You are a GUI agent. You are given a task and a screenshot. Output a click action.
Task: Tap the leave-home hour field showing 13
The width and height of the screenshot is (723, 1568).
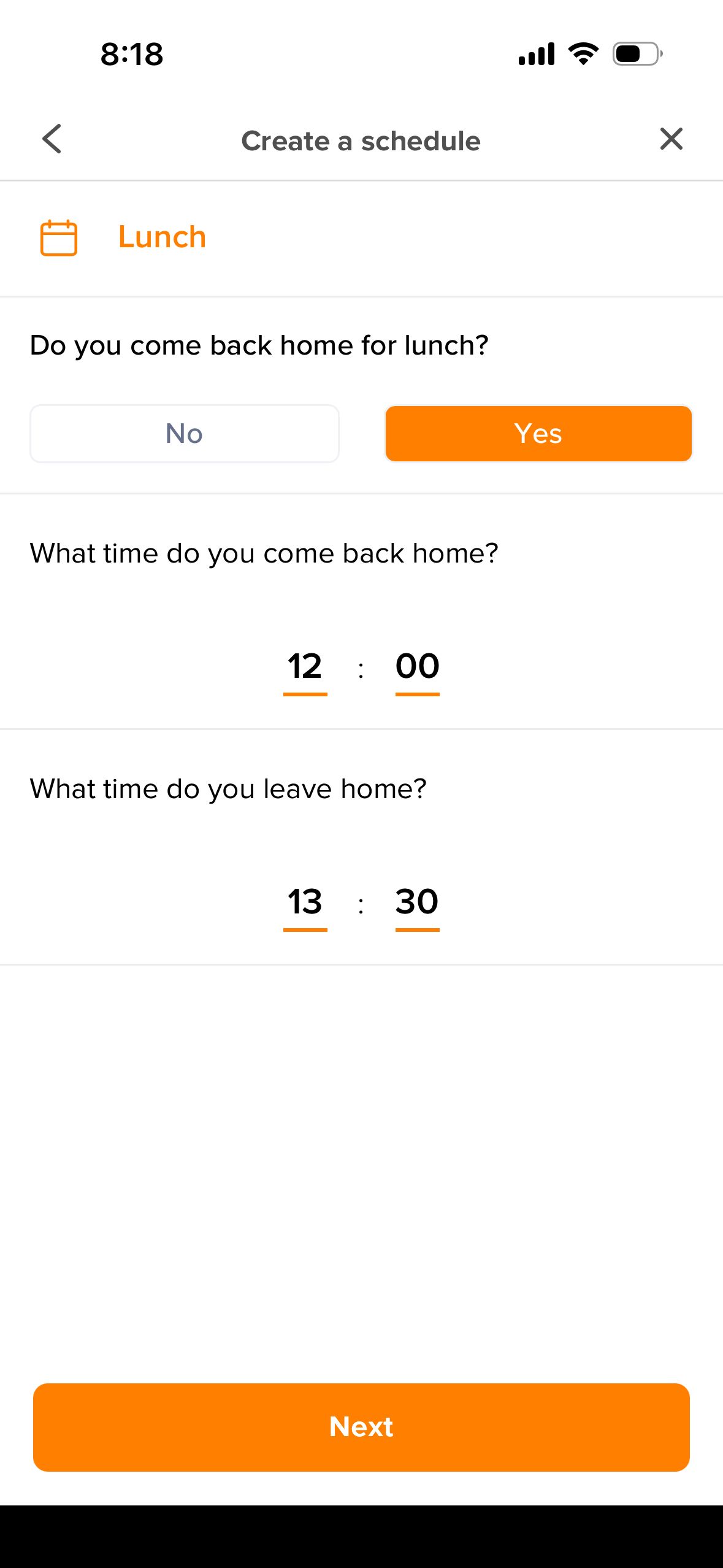point(305,902)
